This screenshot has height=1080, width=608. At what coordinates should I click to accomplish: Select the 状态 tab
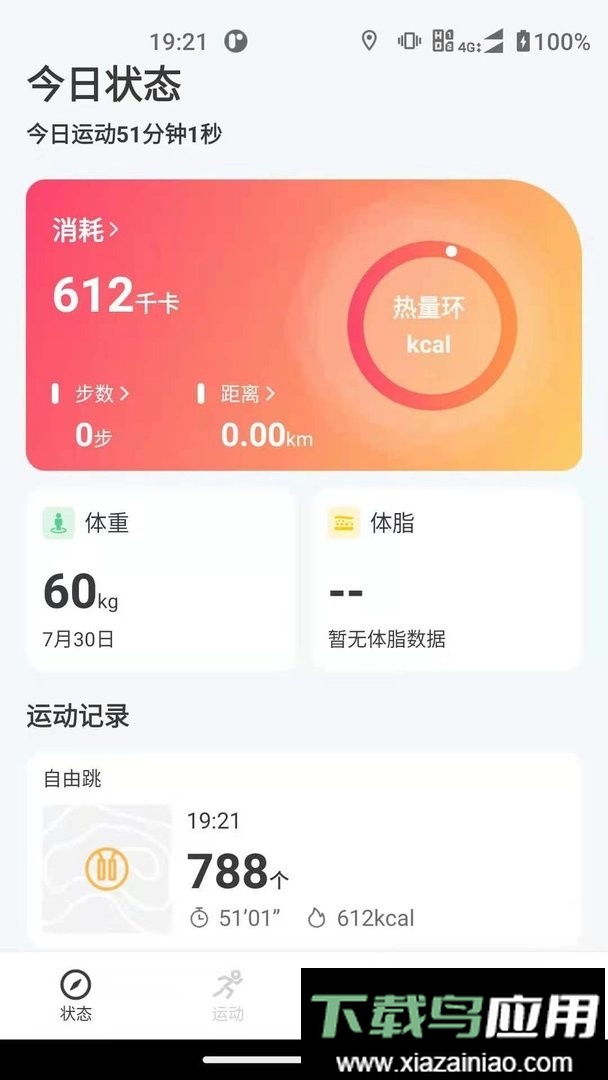pyautogui.click(x=76, y=995)
